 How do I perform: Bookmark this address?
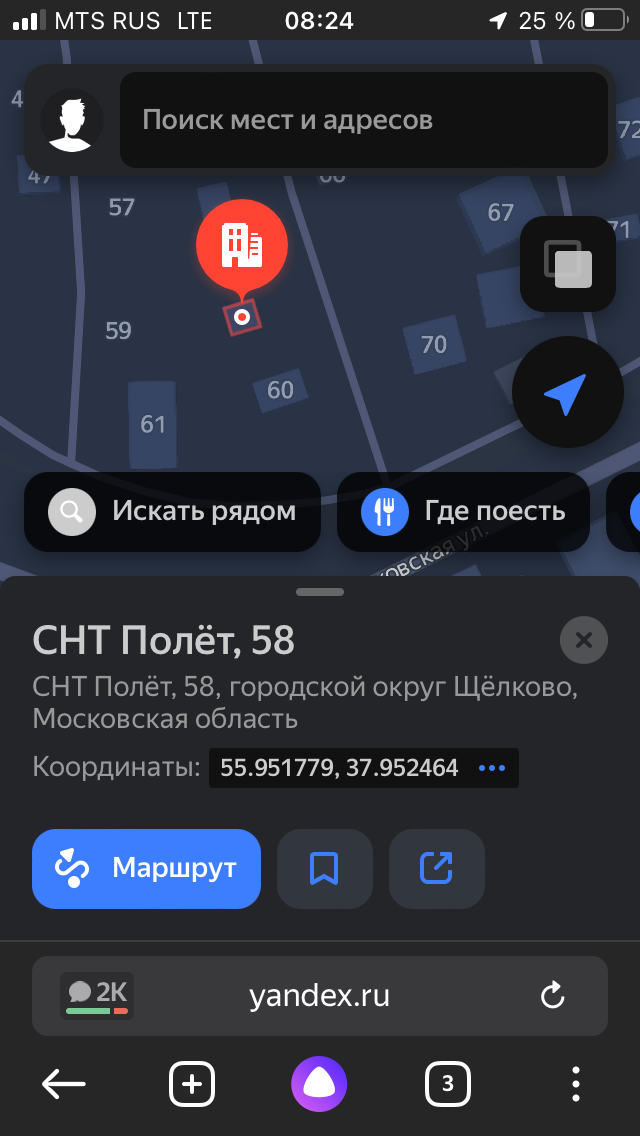click(324, 868)
